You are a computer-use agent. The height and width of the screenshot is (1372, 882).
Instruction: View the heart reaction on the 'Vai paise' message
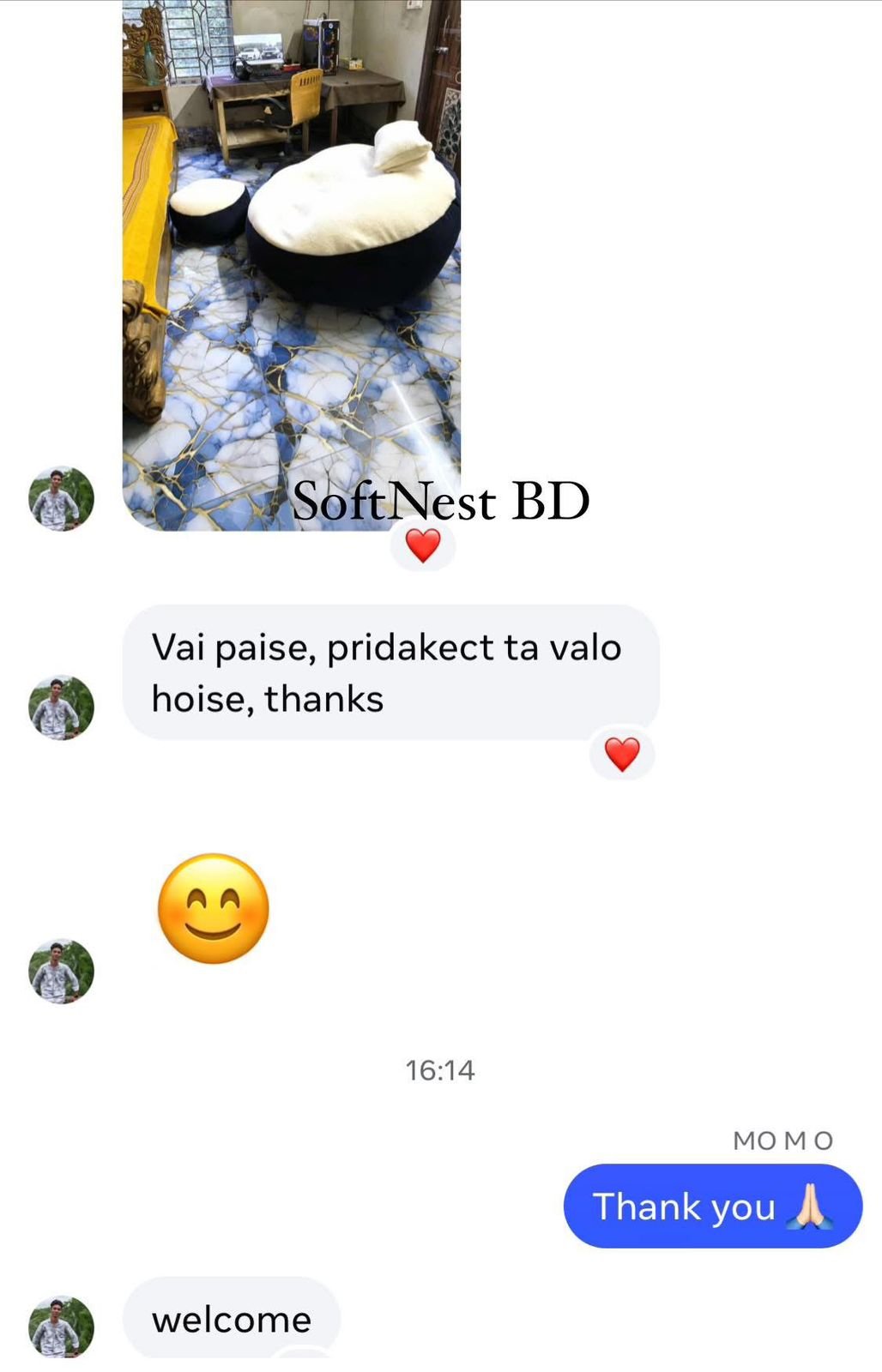[622, 754]
